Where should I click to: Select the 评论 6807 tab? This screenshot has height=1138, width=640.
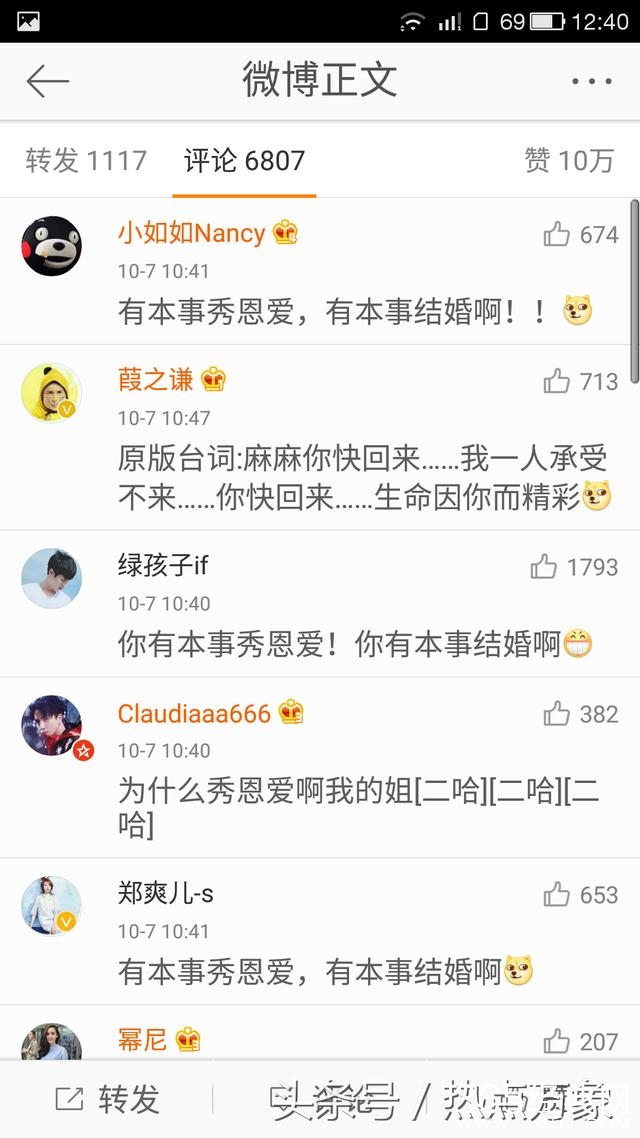click(244, 160)
